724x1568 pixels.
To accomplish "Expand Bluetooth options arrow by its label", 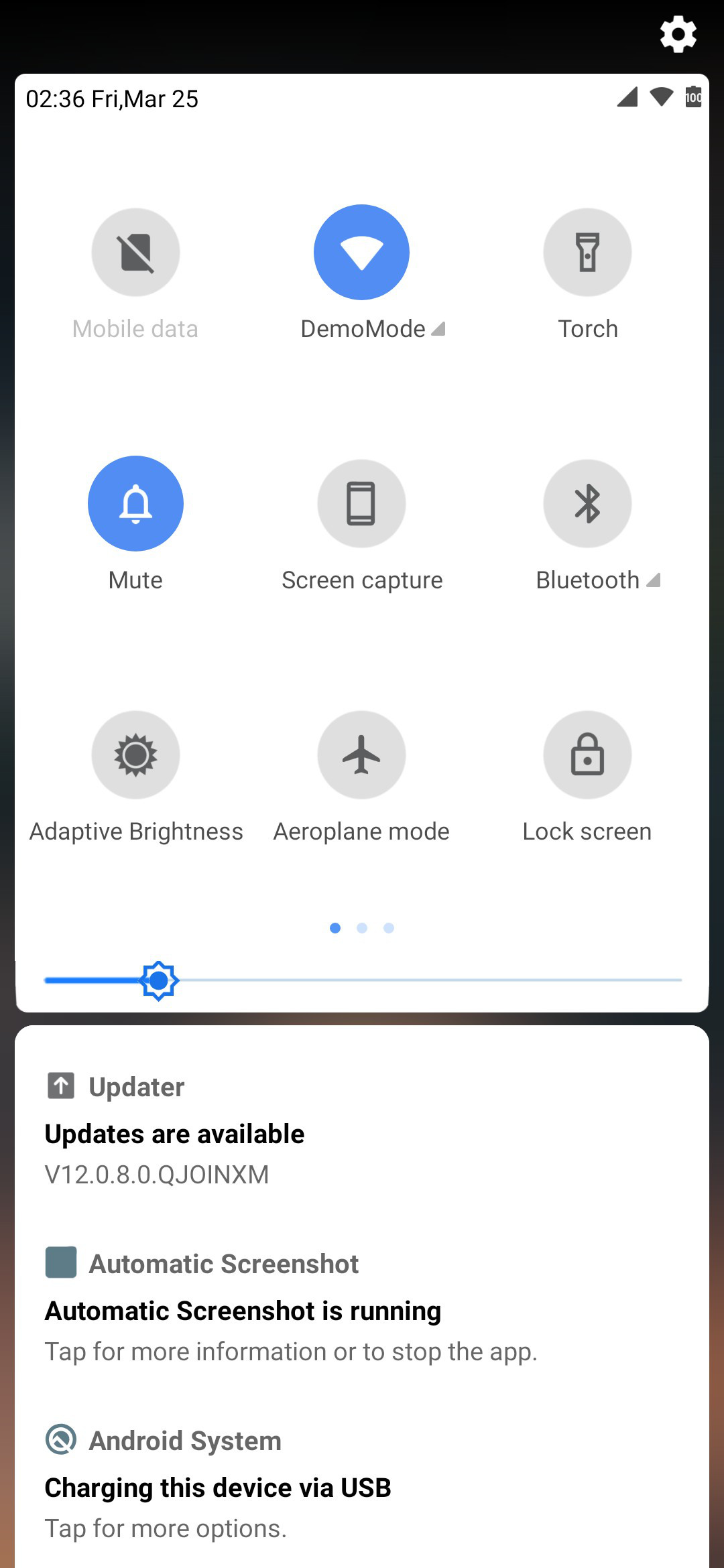I will (654, 580).
